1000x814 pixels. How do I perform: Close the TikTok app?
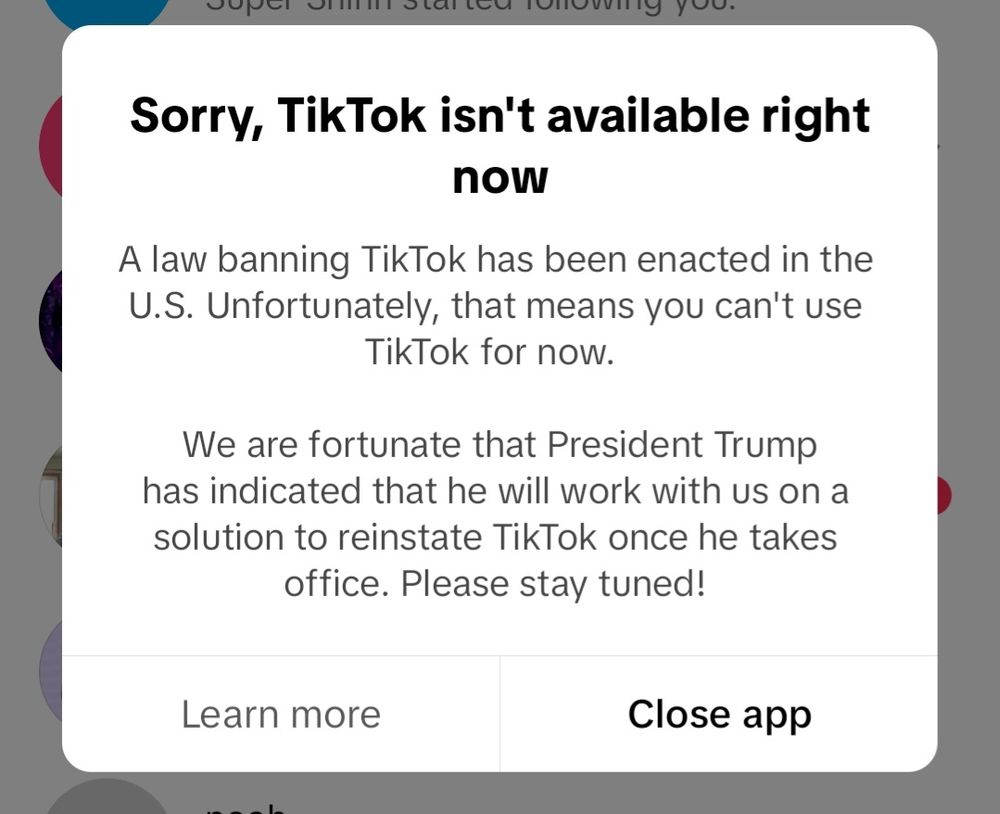click(x=719, y=714)
